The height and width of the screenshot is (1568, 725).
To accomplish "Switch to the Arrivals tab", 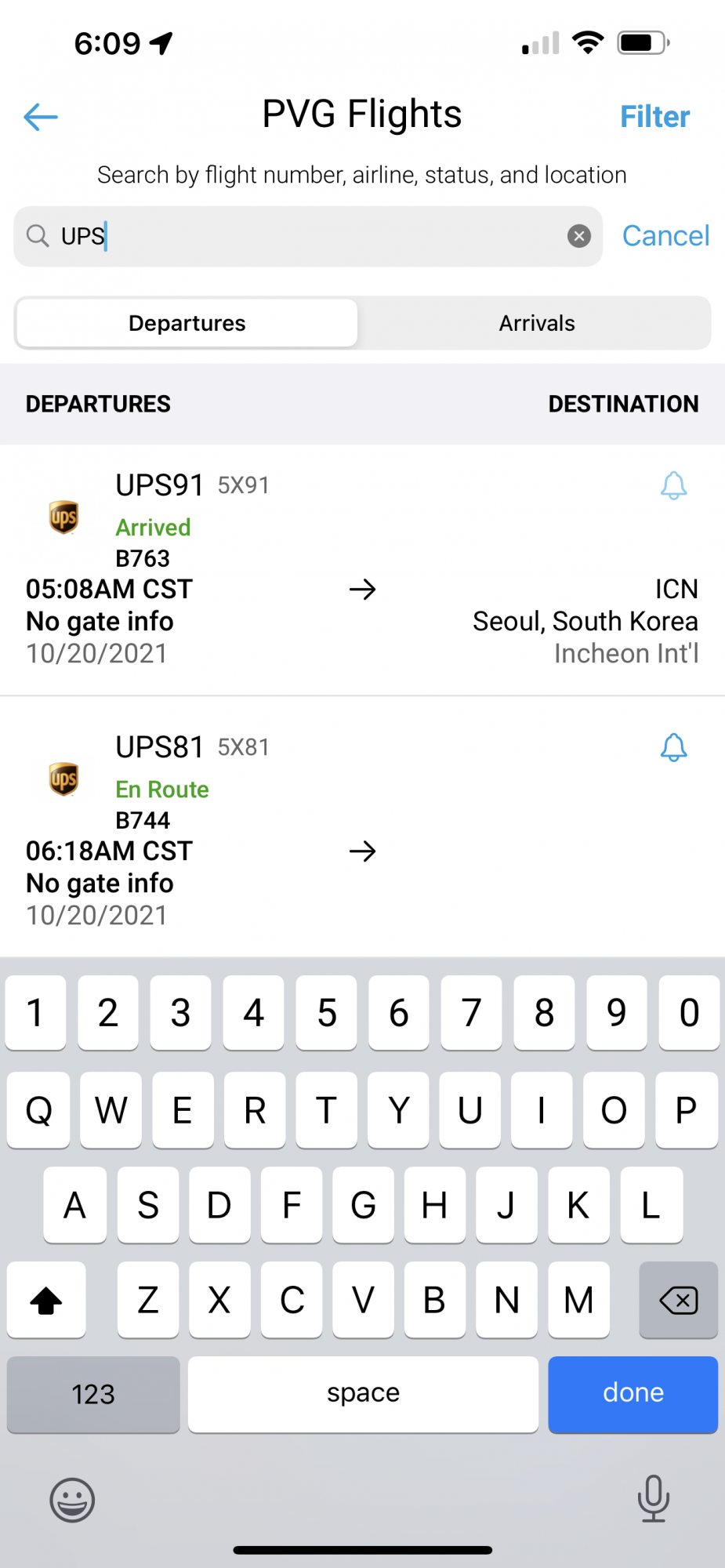I will point(537,323).
